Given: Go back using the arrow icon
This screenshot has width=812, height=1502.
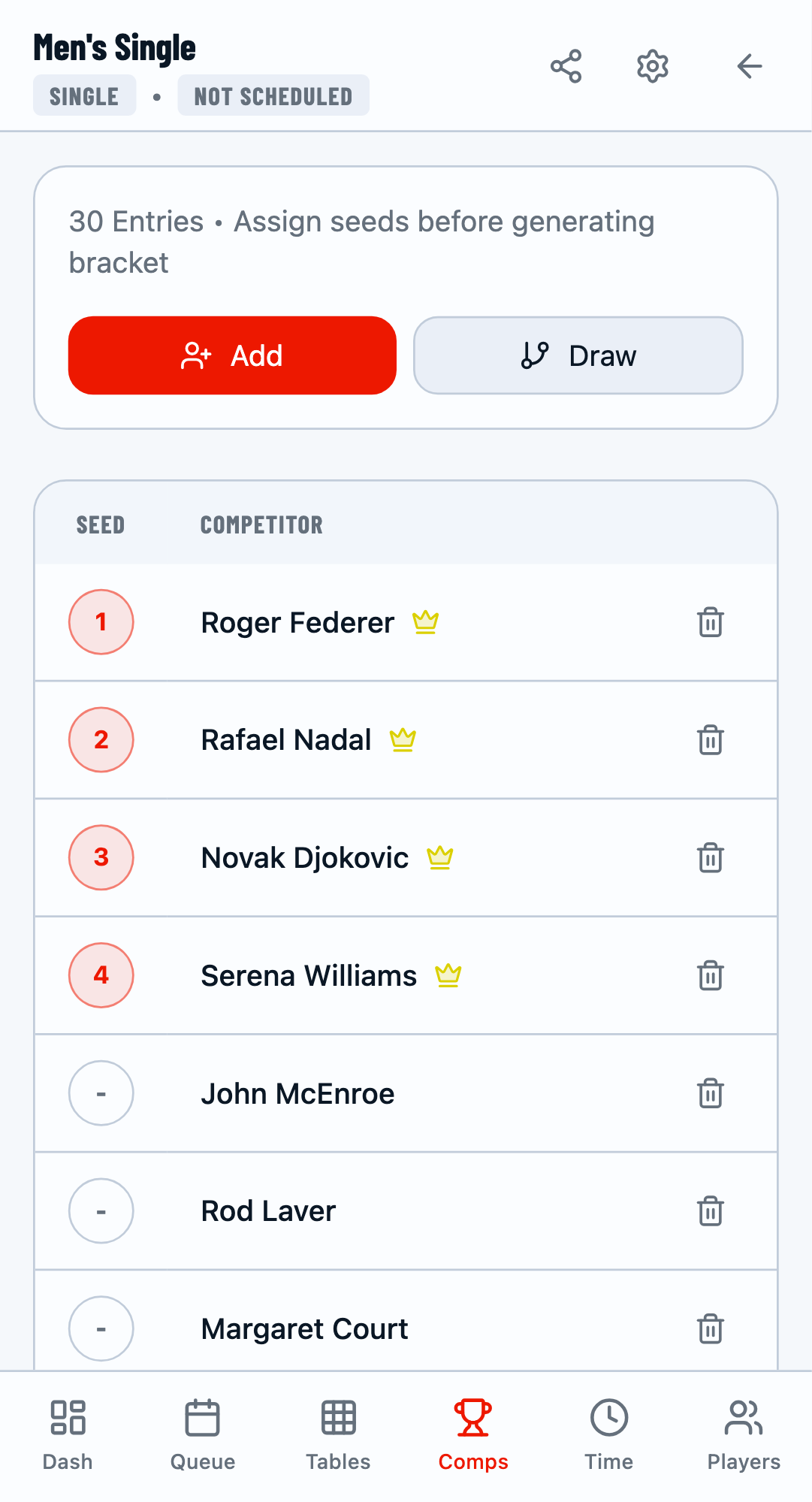Looking at the screenshot, I should 749,66.
